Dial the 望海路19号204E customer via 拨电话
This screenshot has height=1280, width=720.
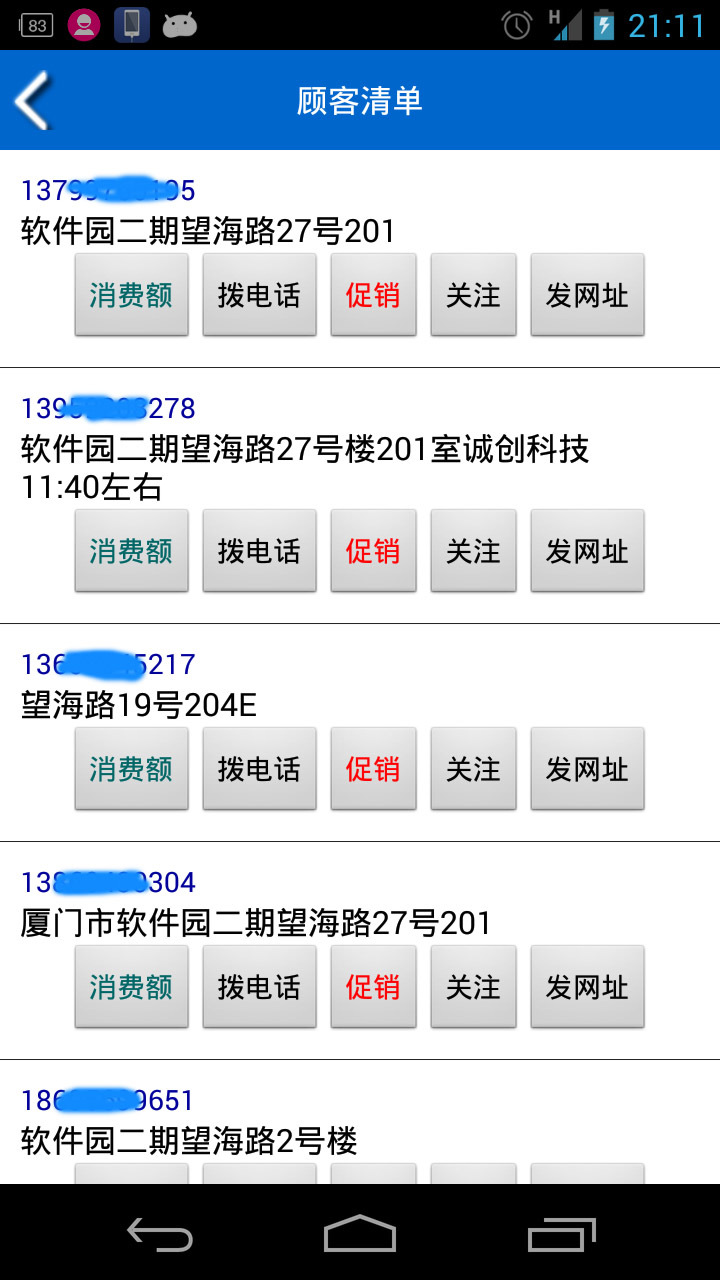[259, 768]
